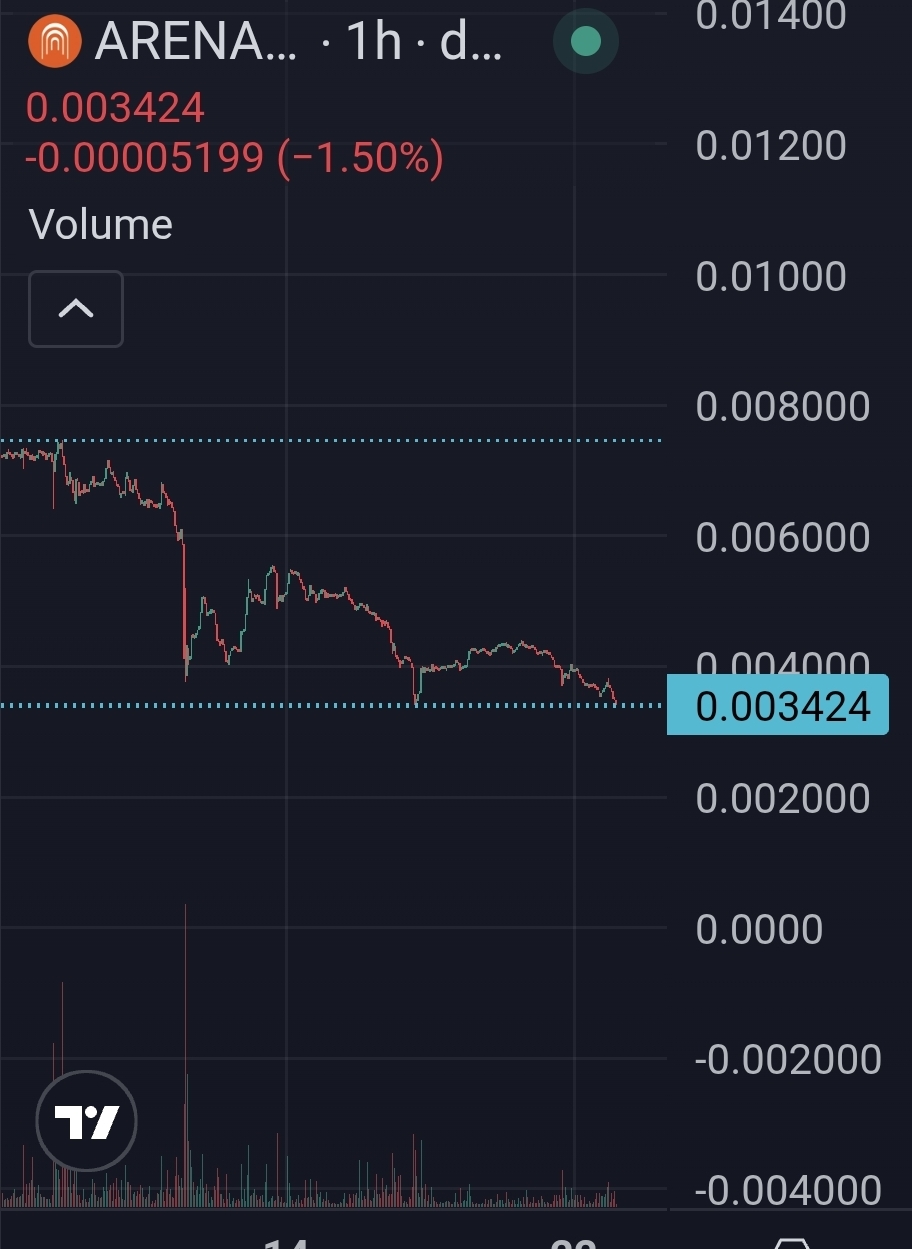Screen dimensions: 912x1249
Task: Collapse the indicator legend with the chevron
Action: (76, 309)
